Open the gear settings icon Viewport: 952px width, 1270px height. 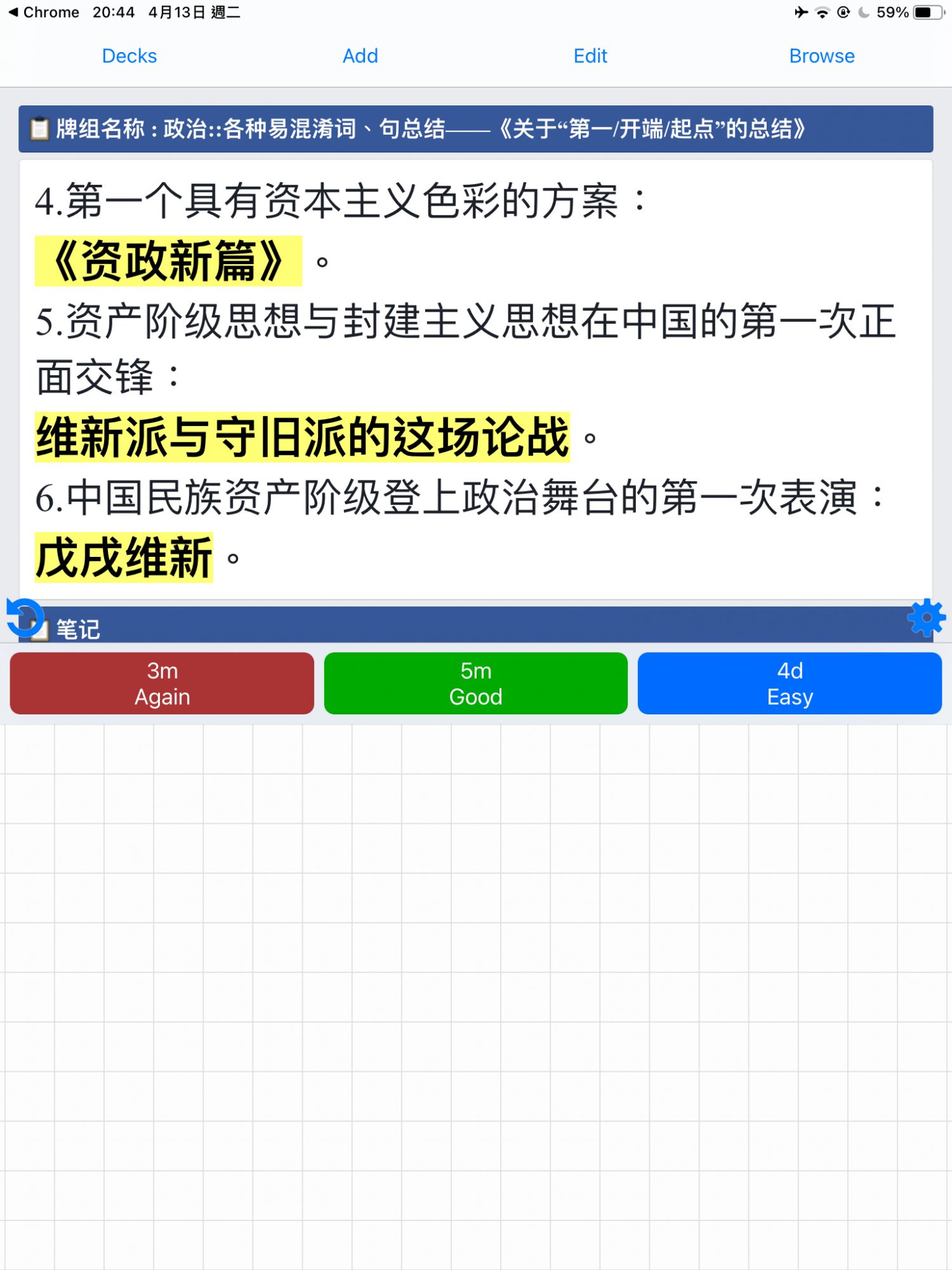926,617
